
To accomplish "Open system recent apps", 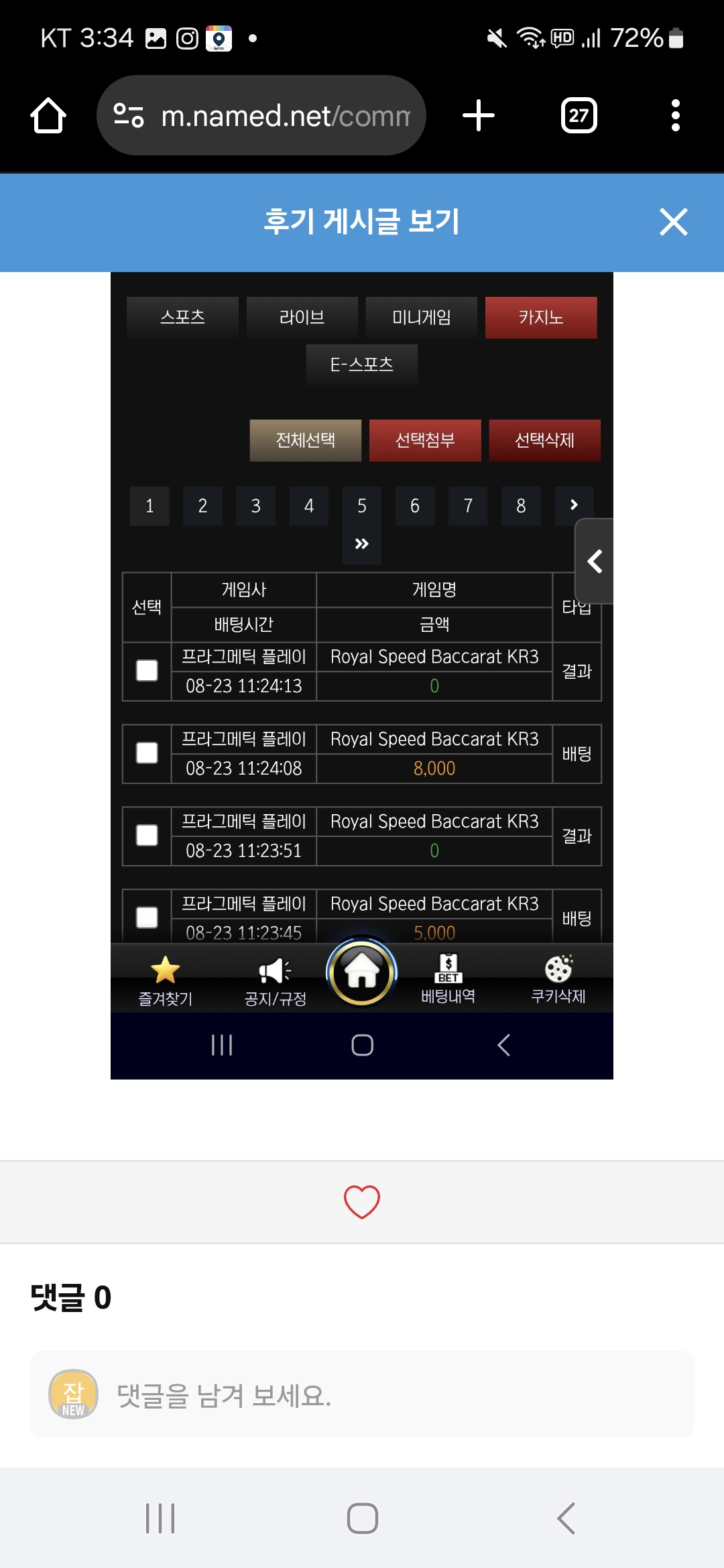I will [x=160, y=1518].
